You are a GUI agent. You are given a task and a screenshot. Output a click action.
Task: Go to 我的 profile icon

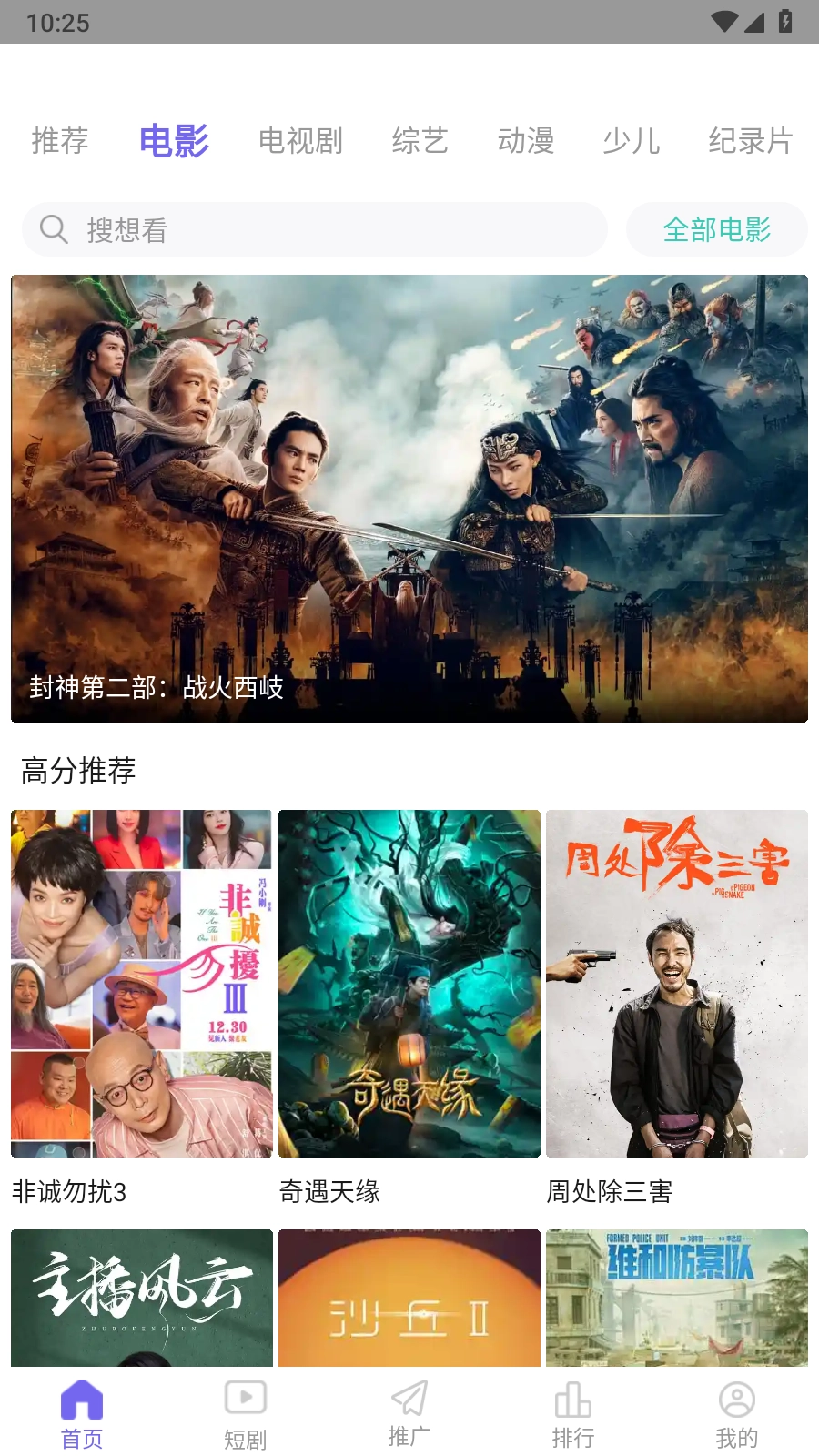[x=736, y=1397]
